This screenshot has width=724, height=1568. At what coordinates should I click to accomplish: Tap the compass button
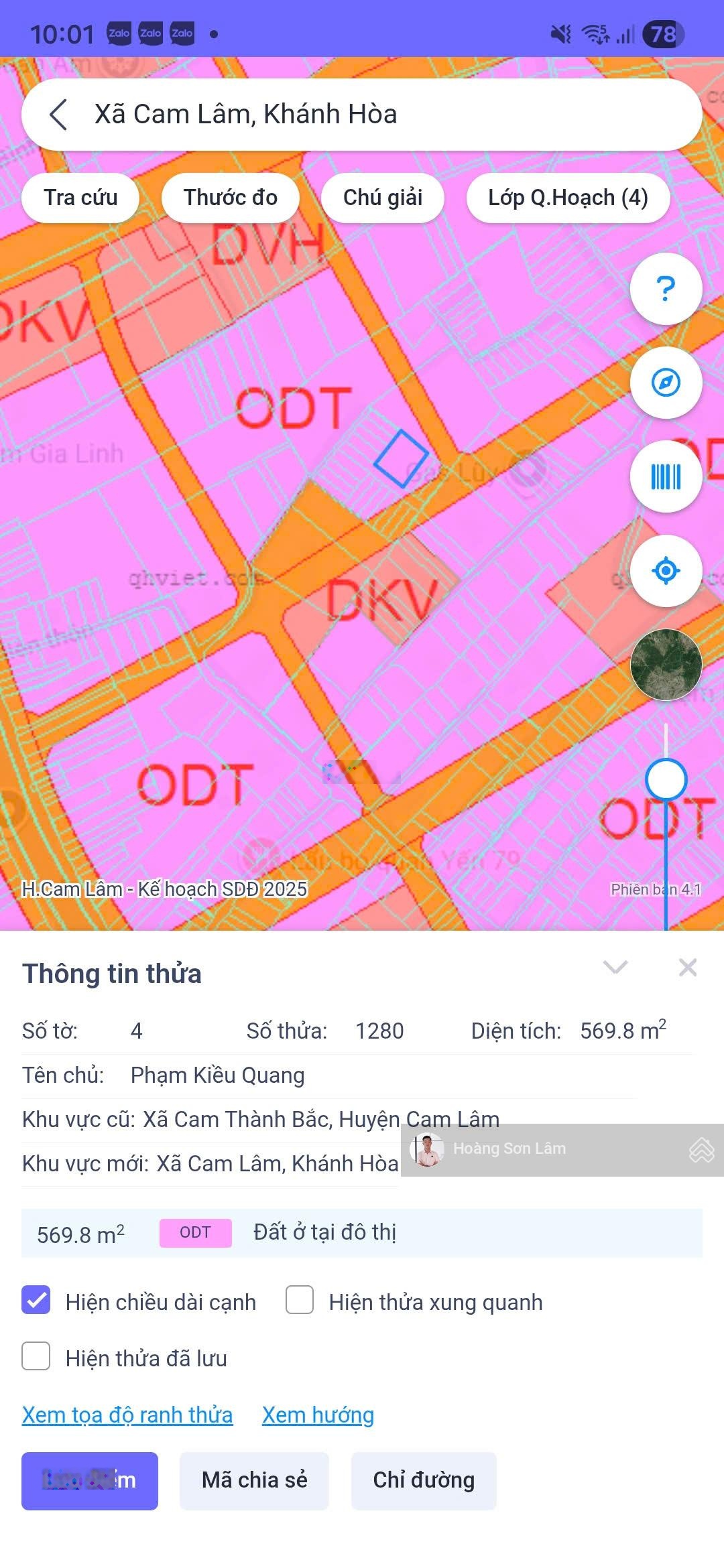[x=665, y=383]
